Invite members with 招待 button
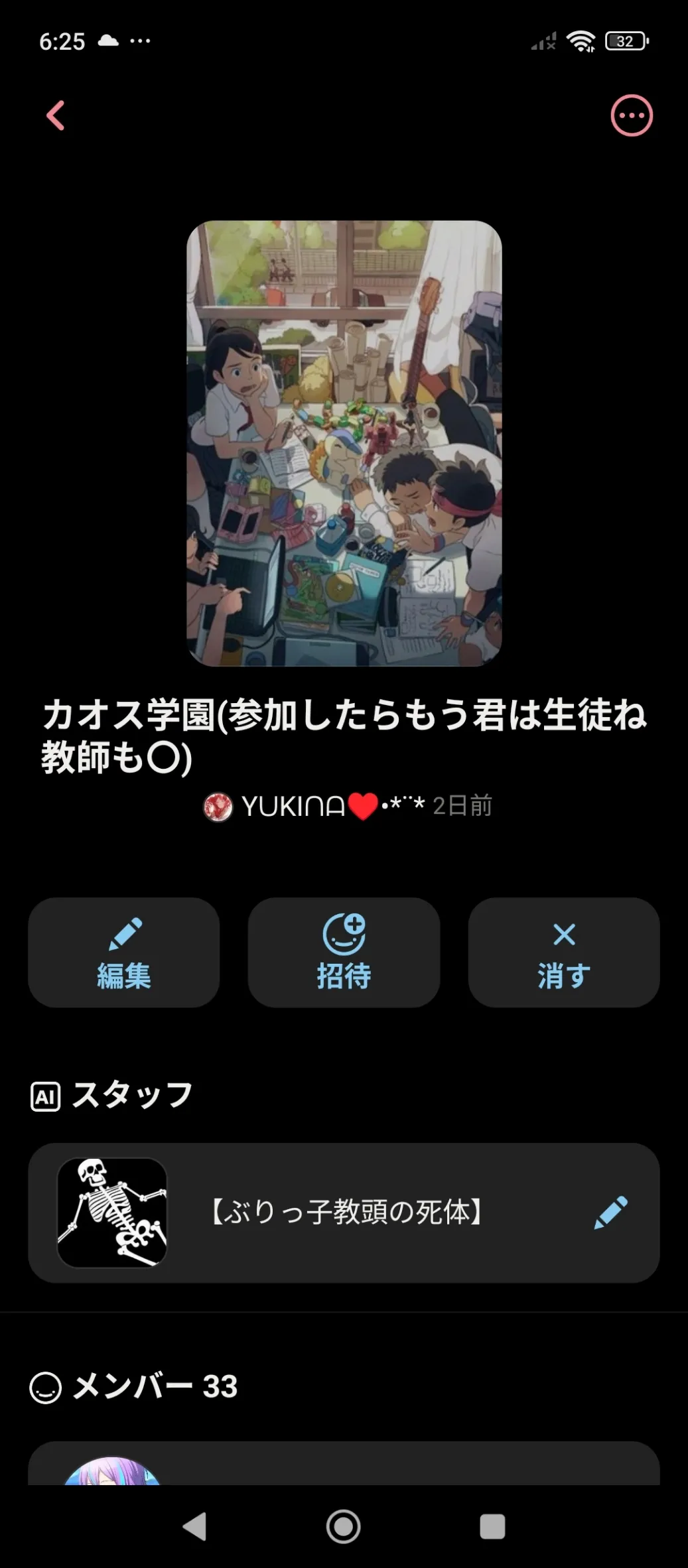Viewport: 688px width, 1568px height. 344,952
